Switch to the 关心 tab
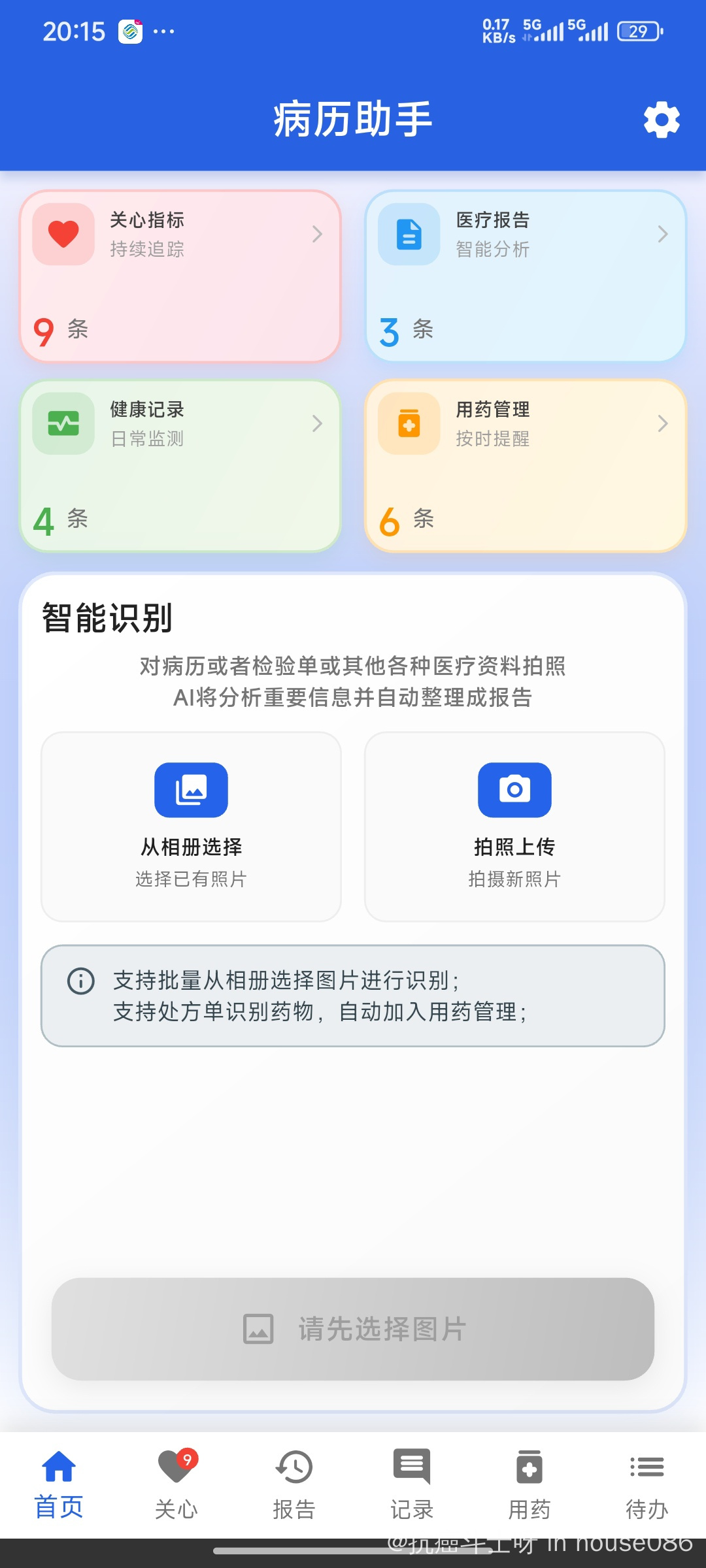Viewport: 706px width, 1568px height. coord(176,1484)
